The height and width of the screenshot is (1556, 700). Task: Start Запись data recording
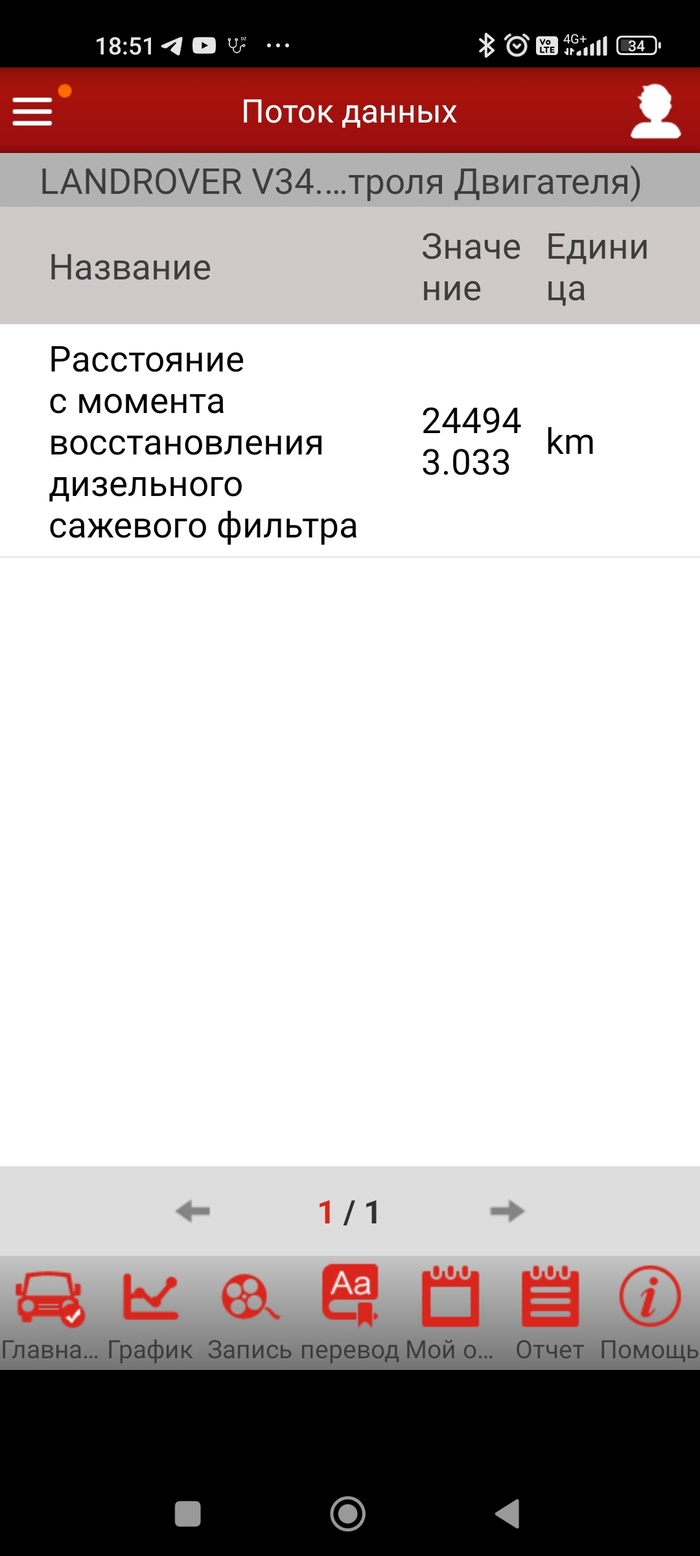(250, 1312)
